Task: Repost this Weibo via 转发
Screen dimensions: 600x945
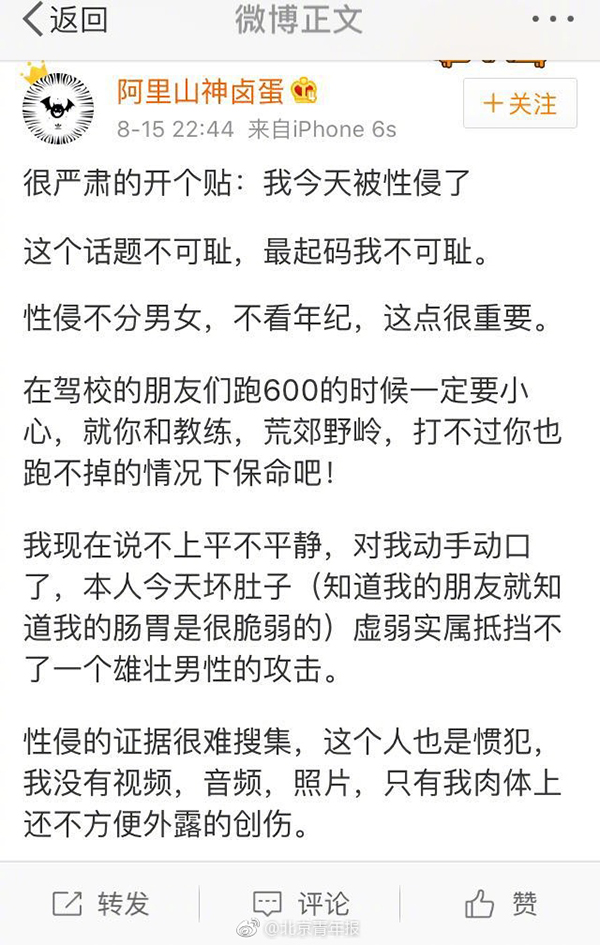Action: 100,904
